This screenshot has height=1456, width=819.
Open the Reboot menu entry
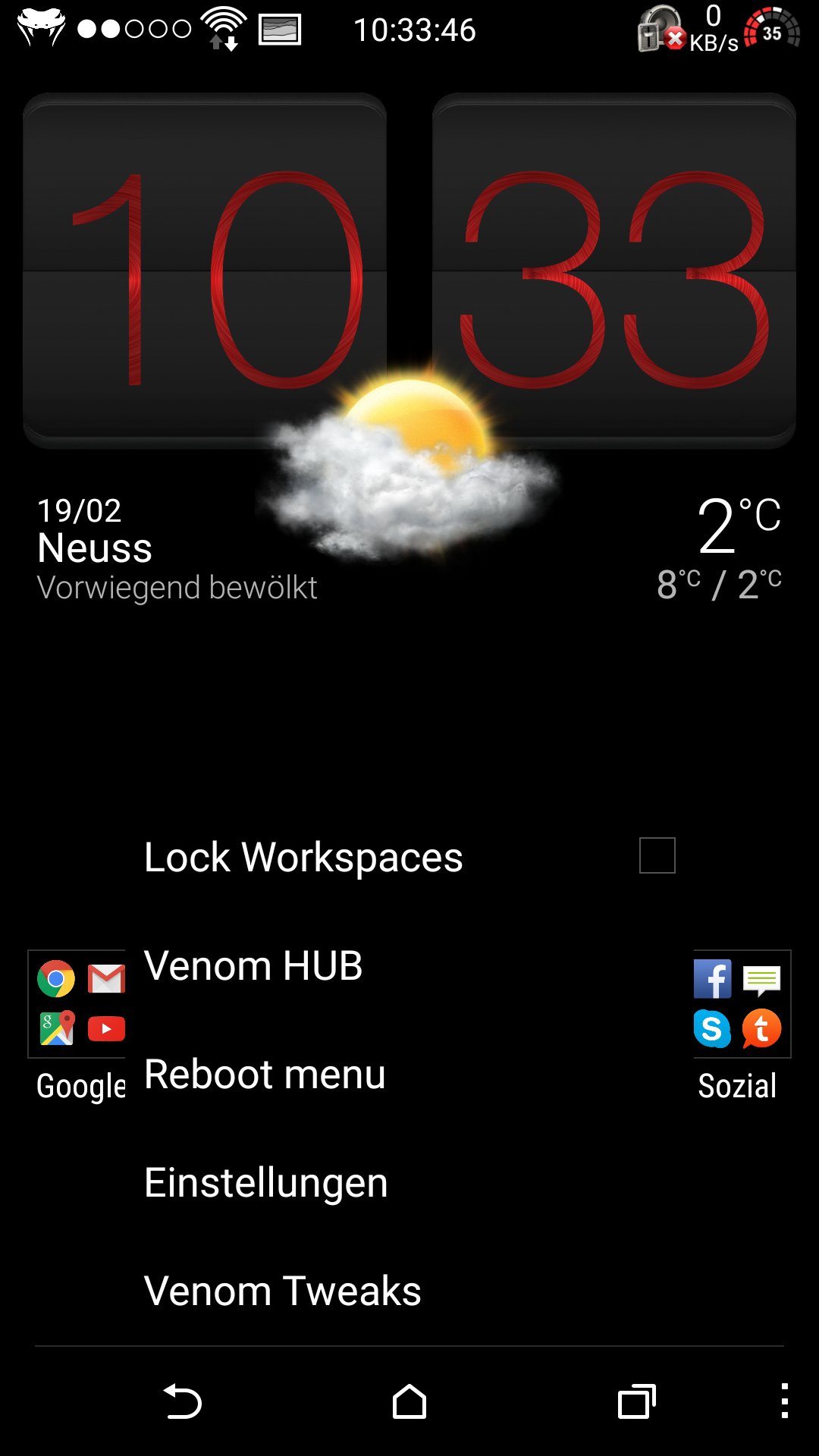[x=409, y=1074]
